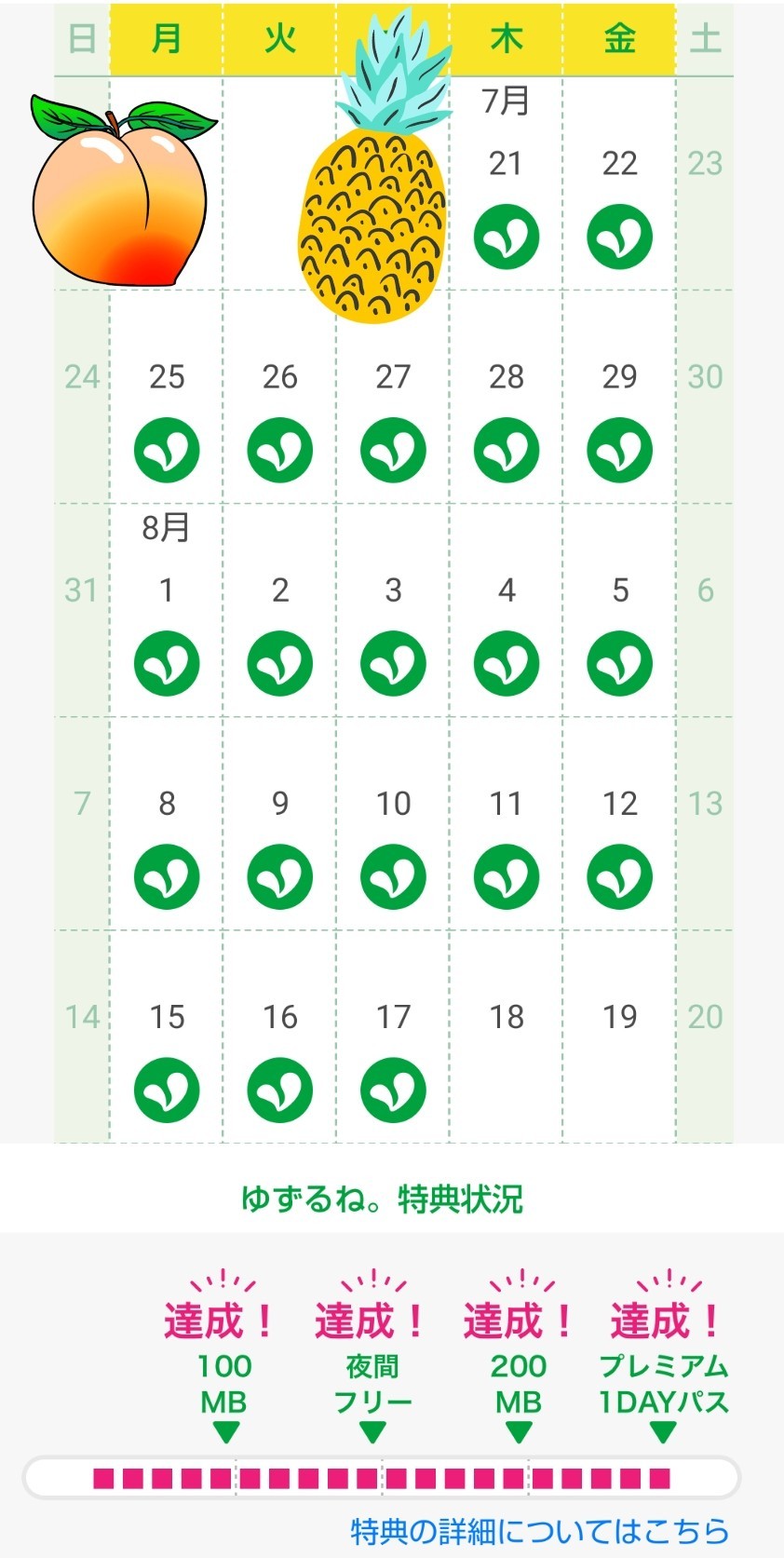The image size is (784, 1558).
Task: Open the 特典の詳細についてはこちら link
Action: point(539,1531)
